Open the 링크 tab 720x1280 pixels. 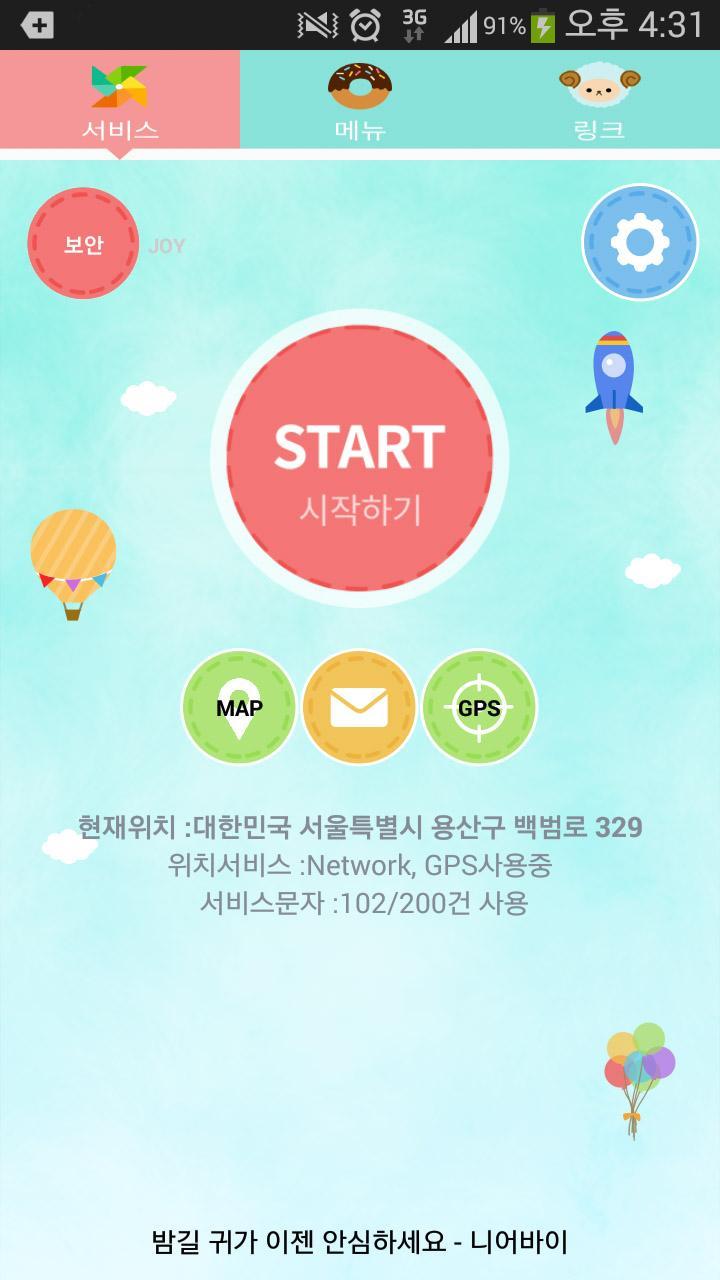(600, 100)
